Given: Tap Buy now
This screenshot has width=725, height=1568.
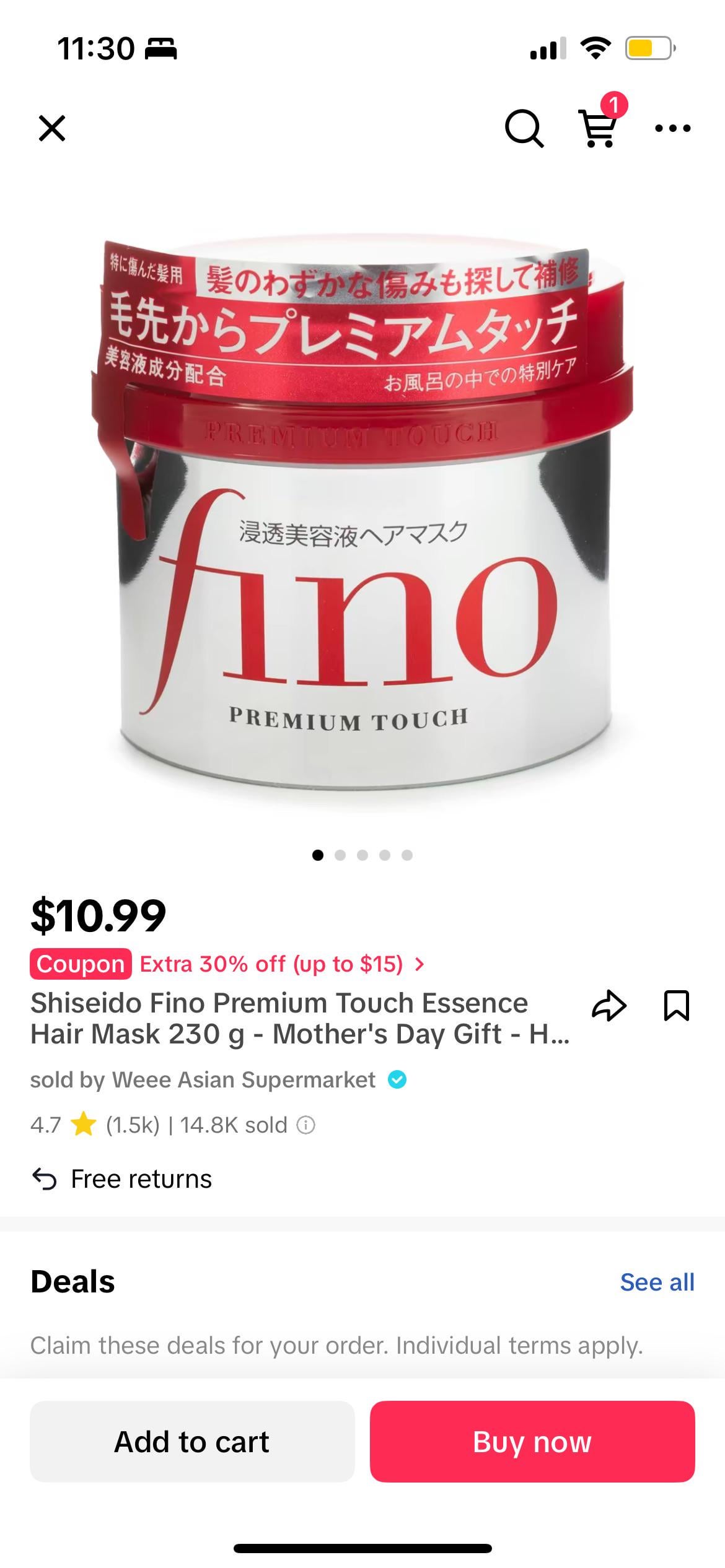Looking at the screenshot, I should point(532,1442).
